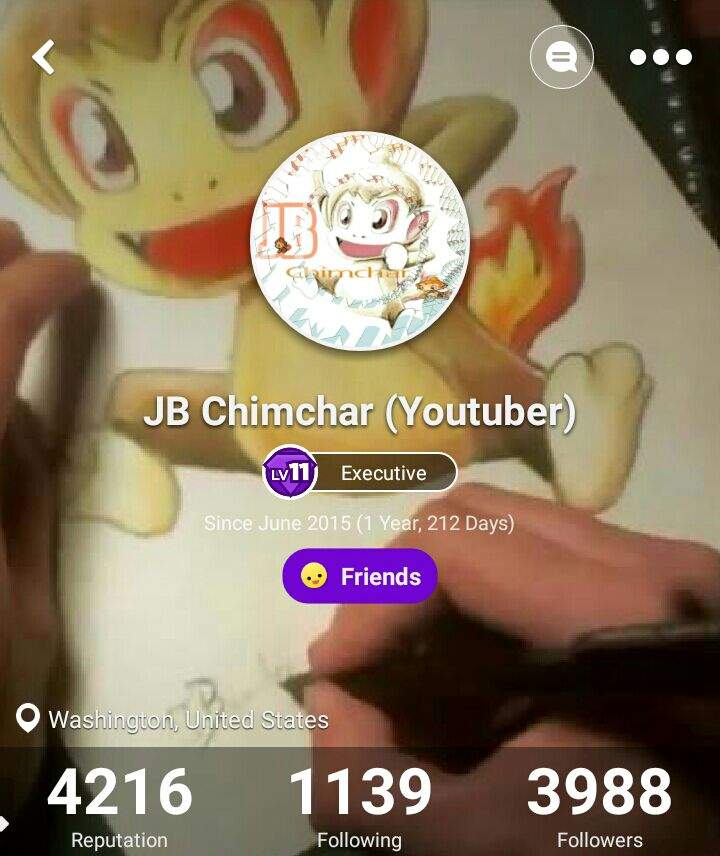
Task: Go back using the arrow
Action: coord(44,57)
